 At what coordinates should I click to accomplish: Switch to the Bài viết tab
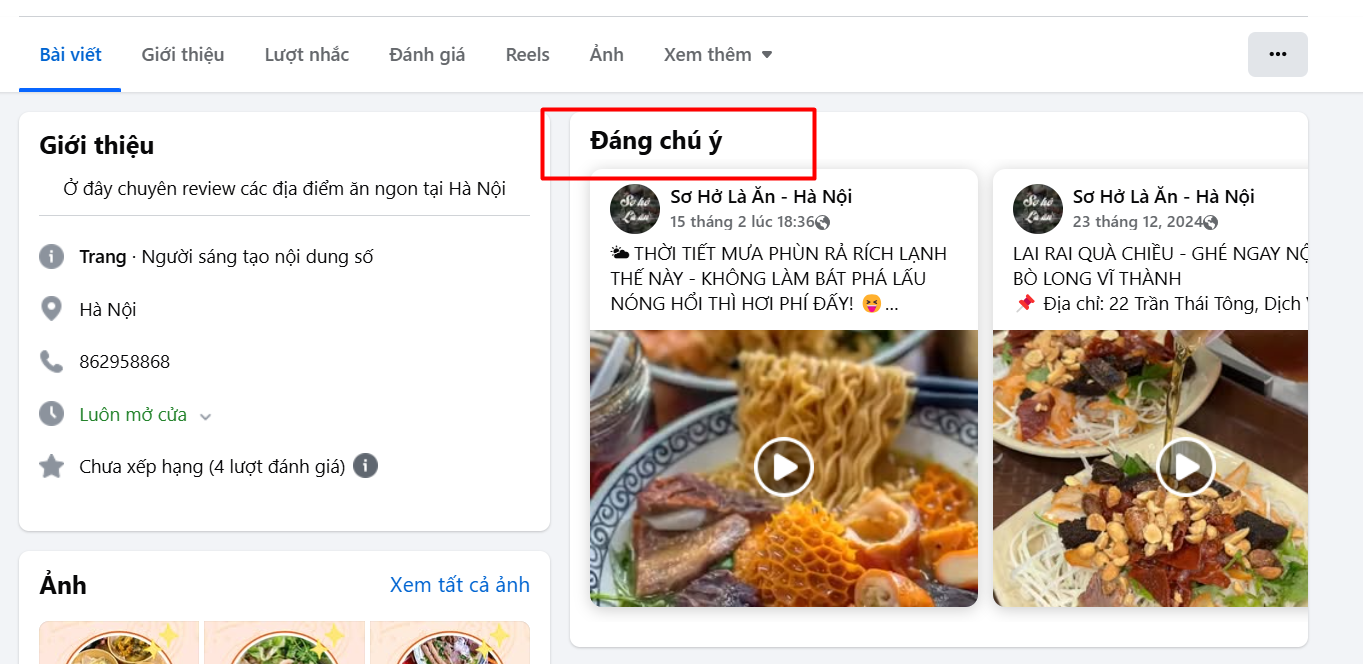(70, 55)
